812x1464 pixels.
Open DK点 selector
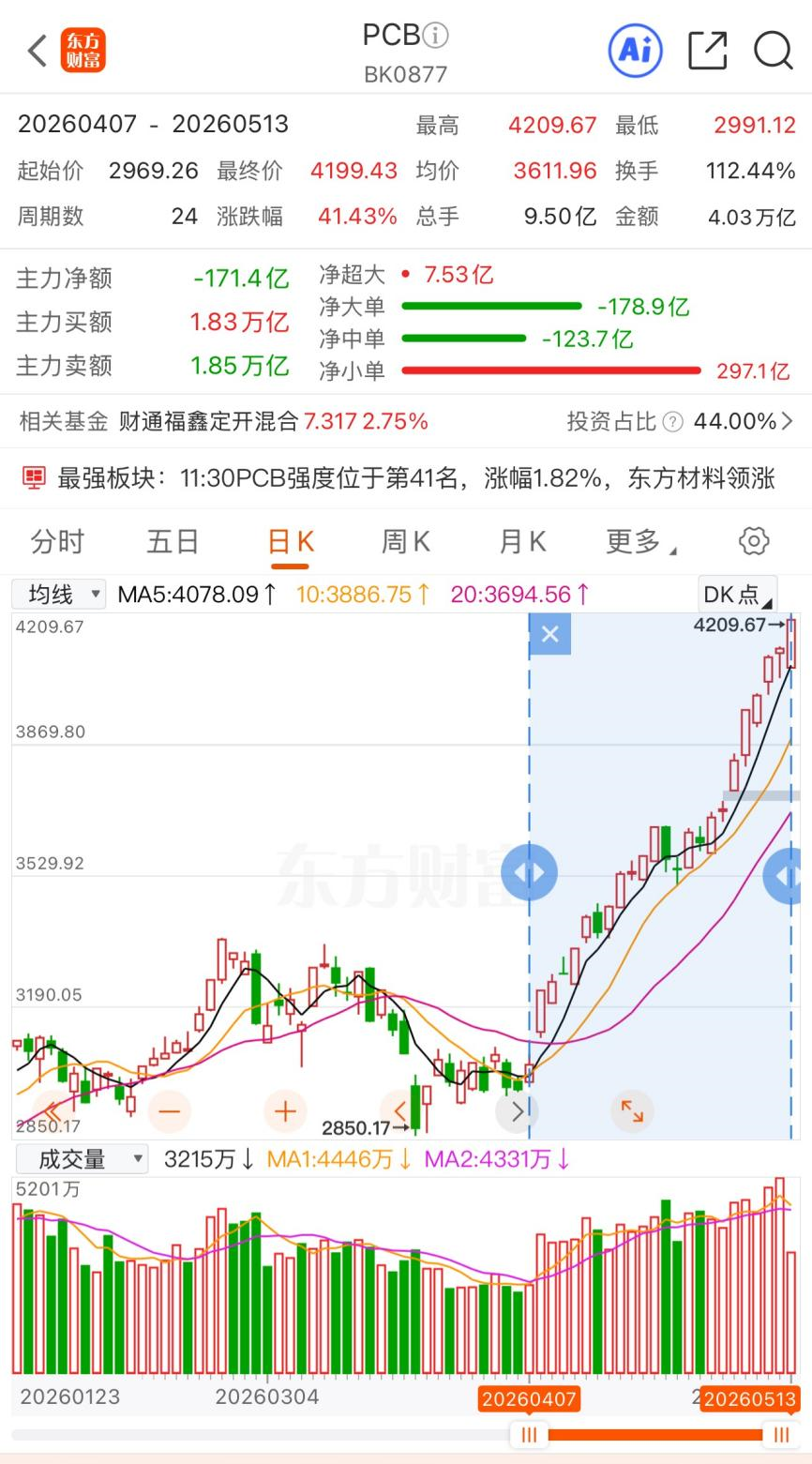click(x=738, y=595)
